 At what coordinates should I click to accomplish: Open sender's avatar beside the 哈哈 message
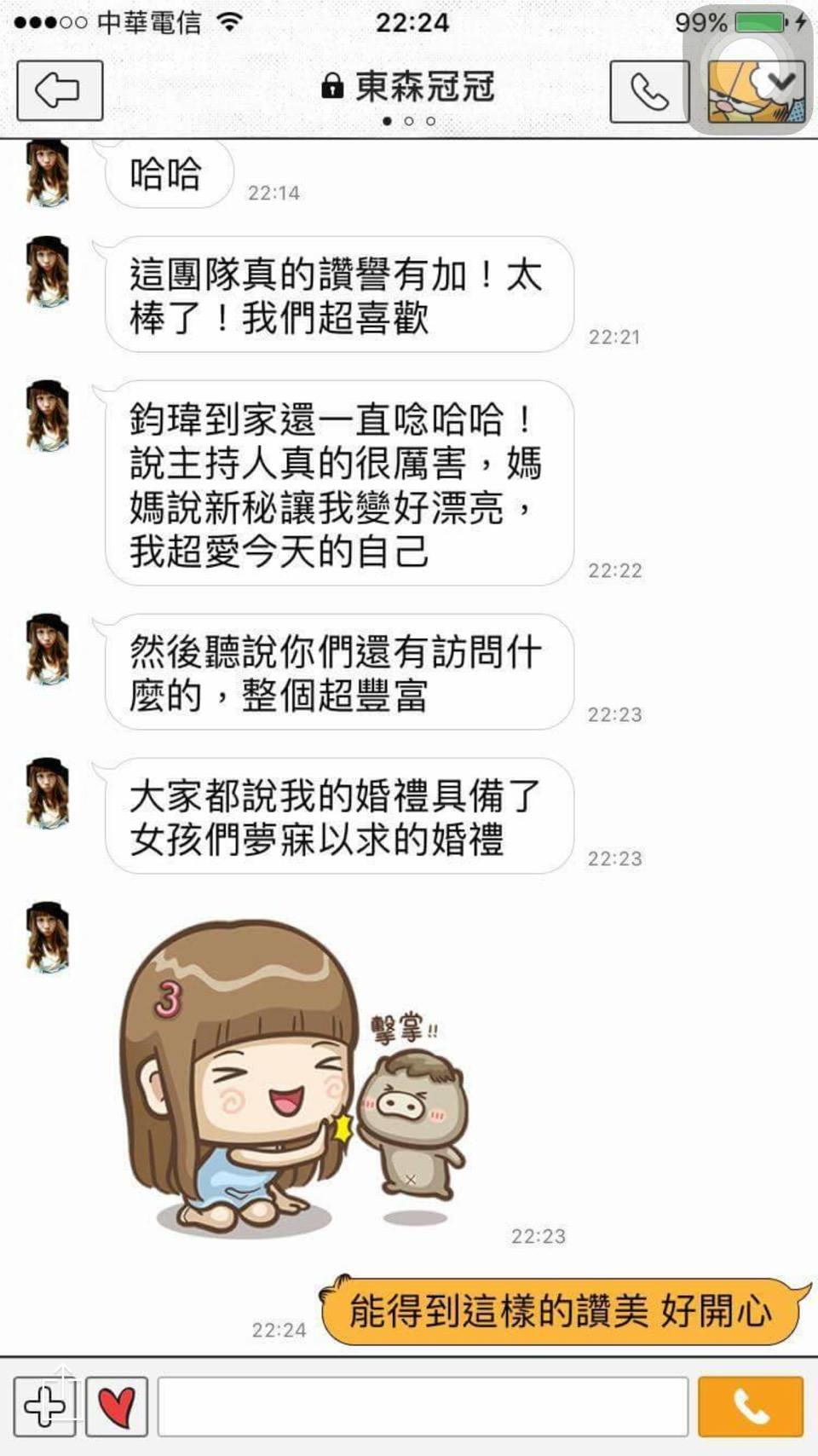pos(47,173)
